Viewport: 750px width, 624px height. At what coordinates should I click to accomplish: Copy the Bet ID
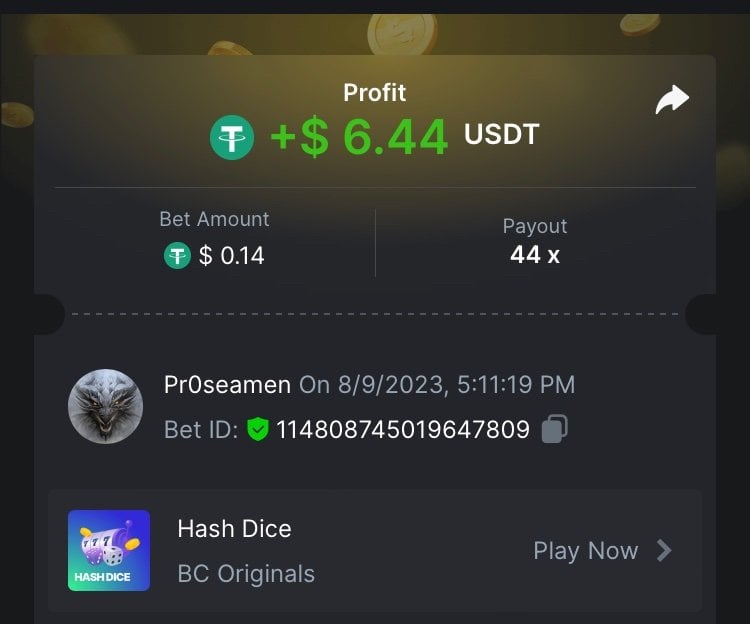click(x=555, y=430)
